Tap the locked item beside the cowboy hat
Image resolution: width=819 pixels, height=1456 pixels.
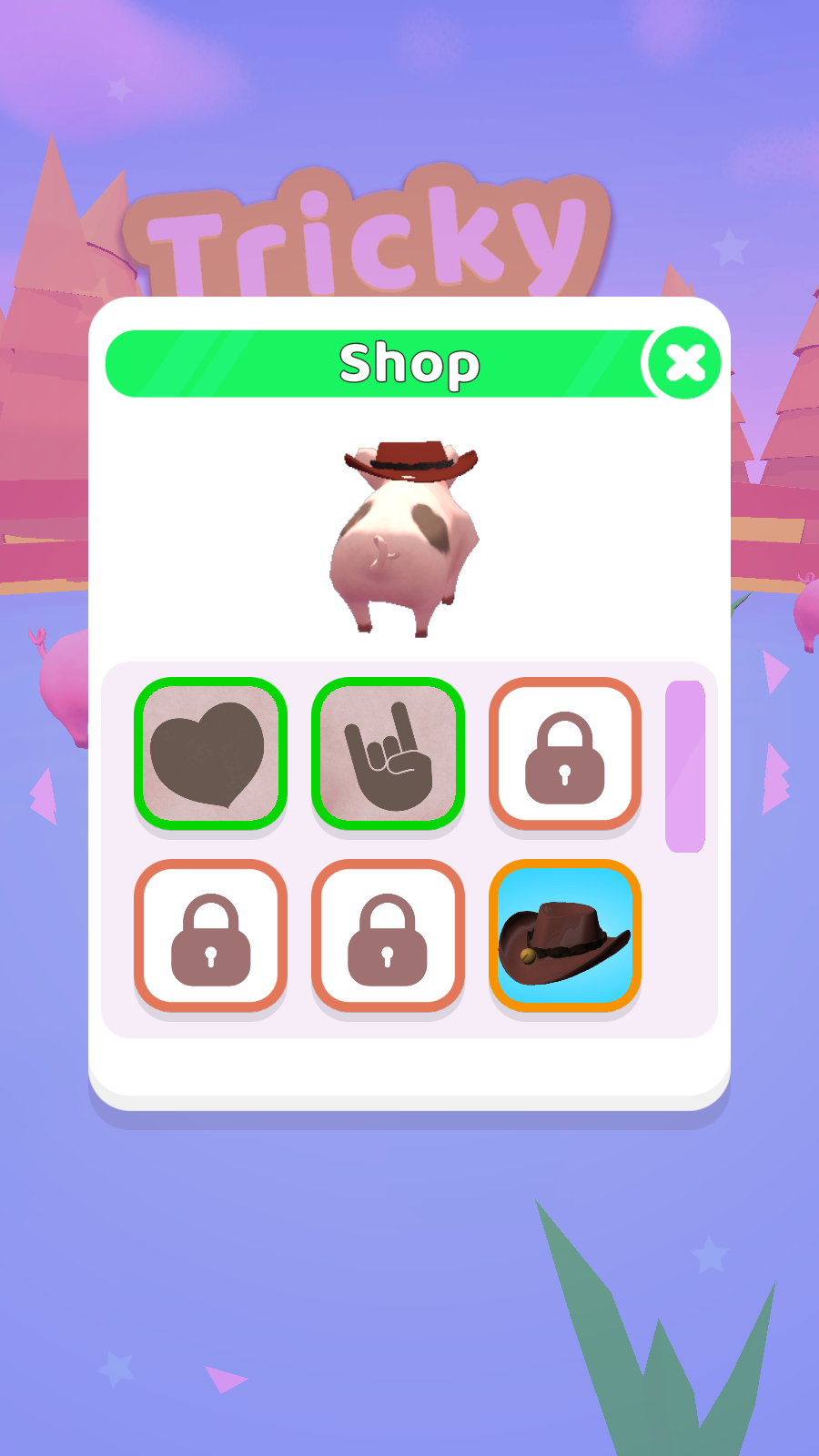pos(388,935)
